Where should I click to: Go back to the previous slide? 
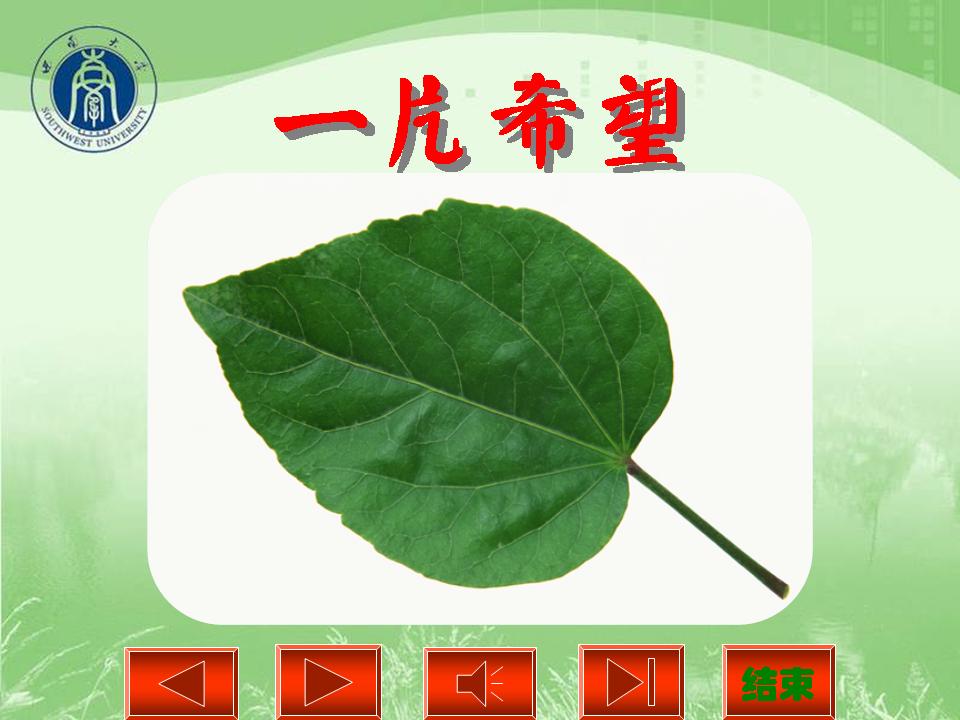click(181, 682)
